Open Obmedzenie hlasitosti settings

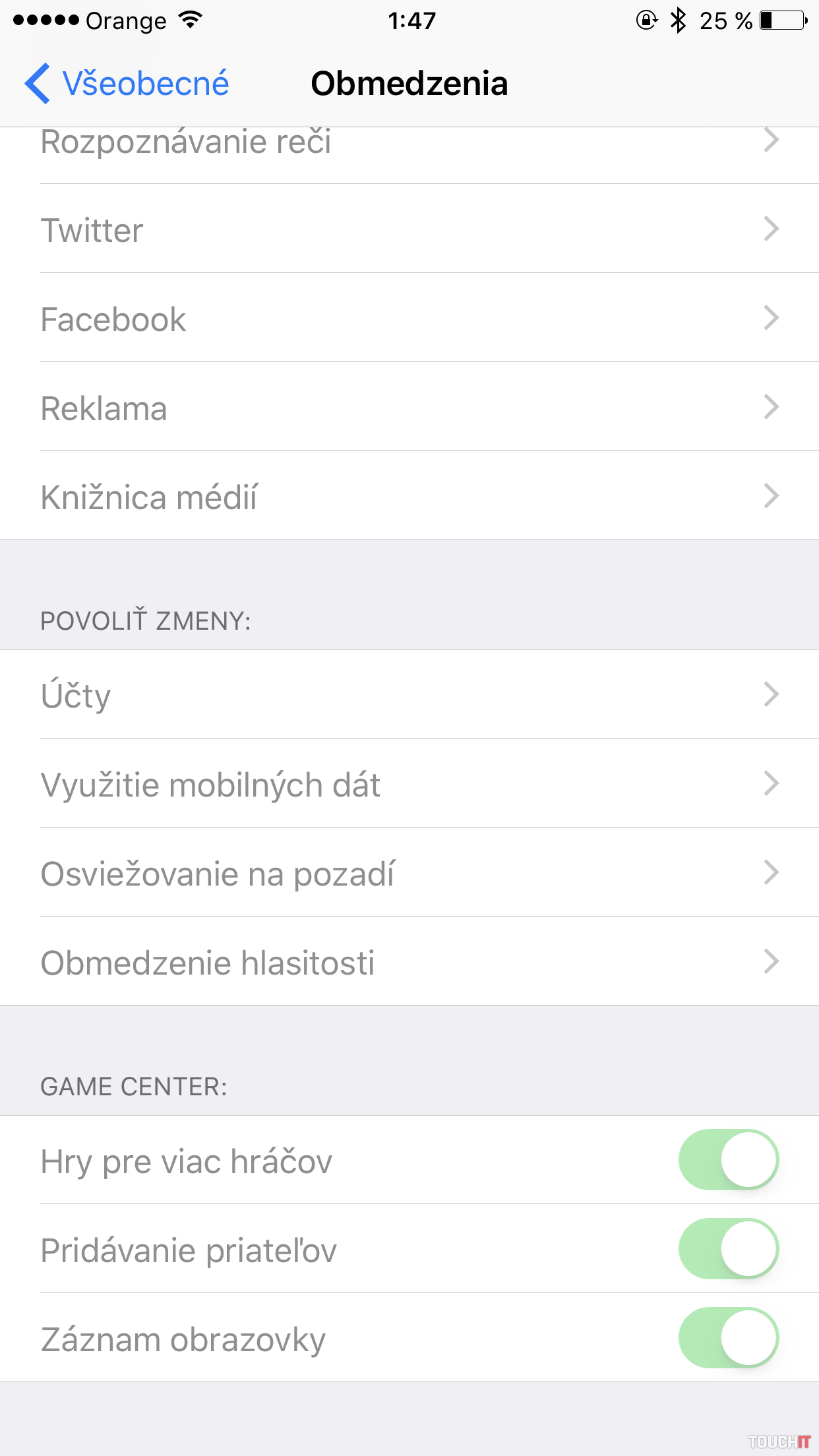pyautogui.click(x=409, y=962)
